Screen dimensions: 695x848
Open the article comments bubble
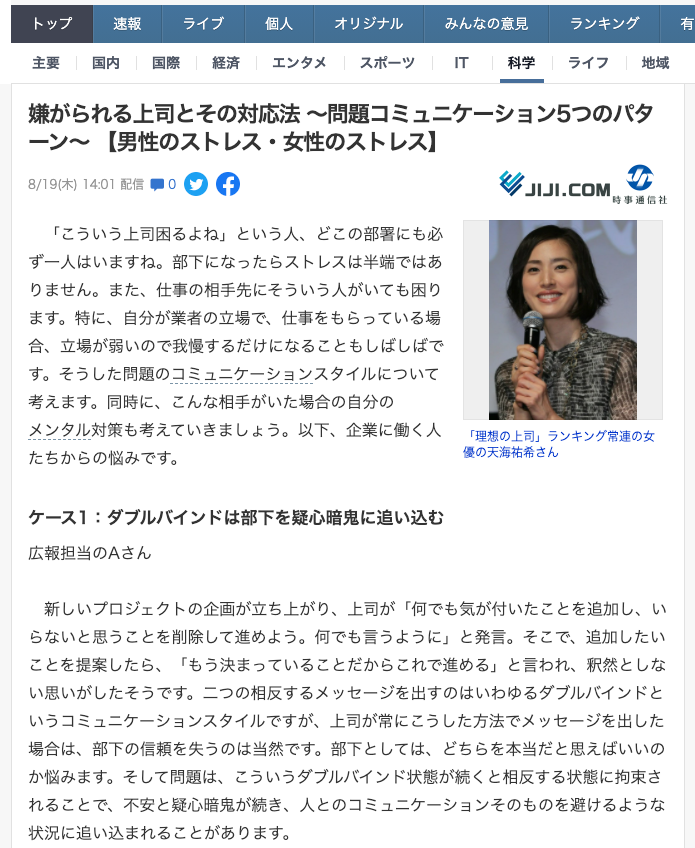pos(163,184)
